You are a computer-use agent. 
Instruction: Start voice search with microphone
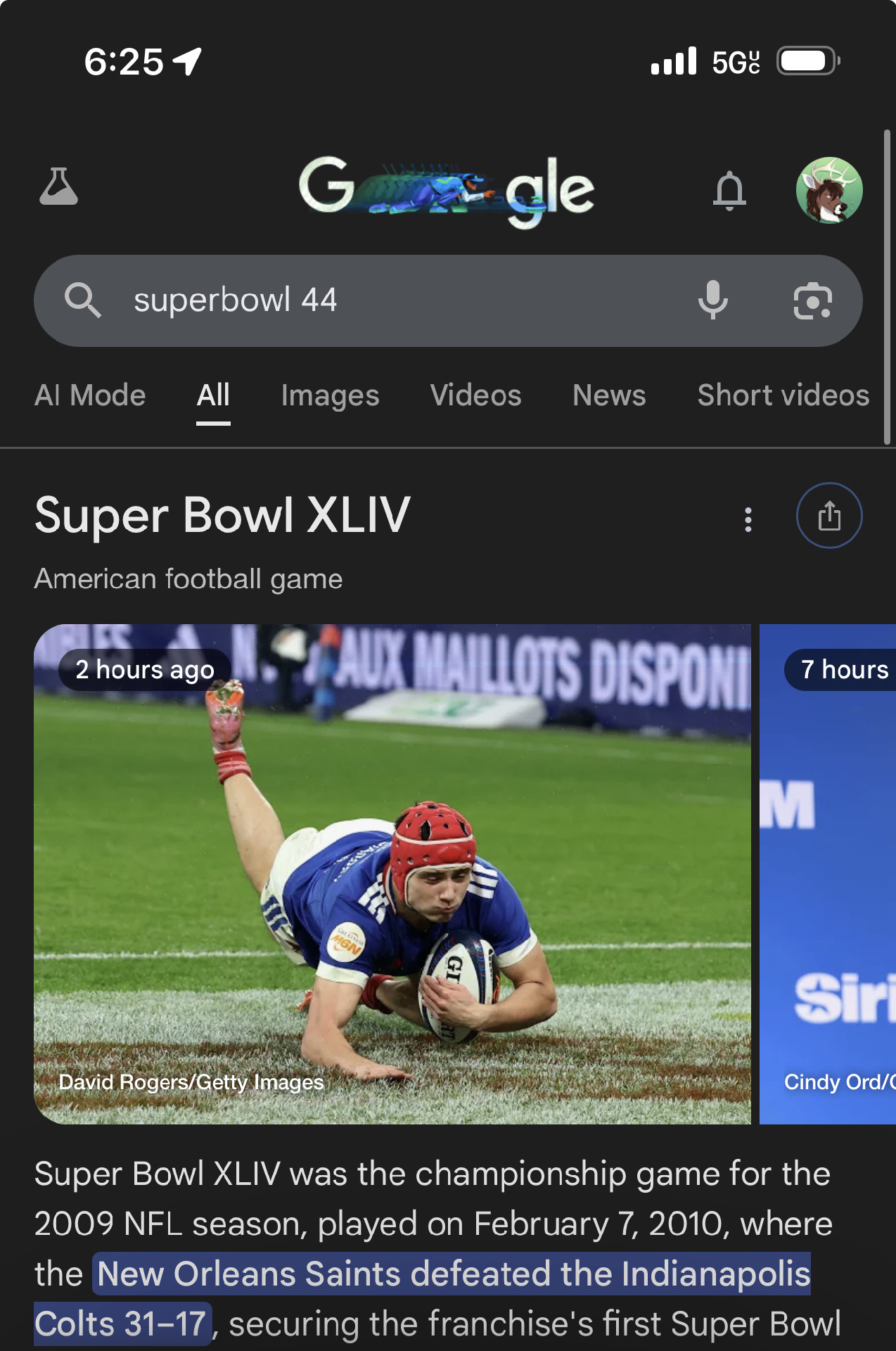tap(712, 300)
